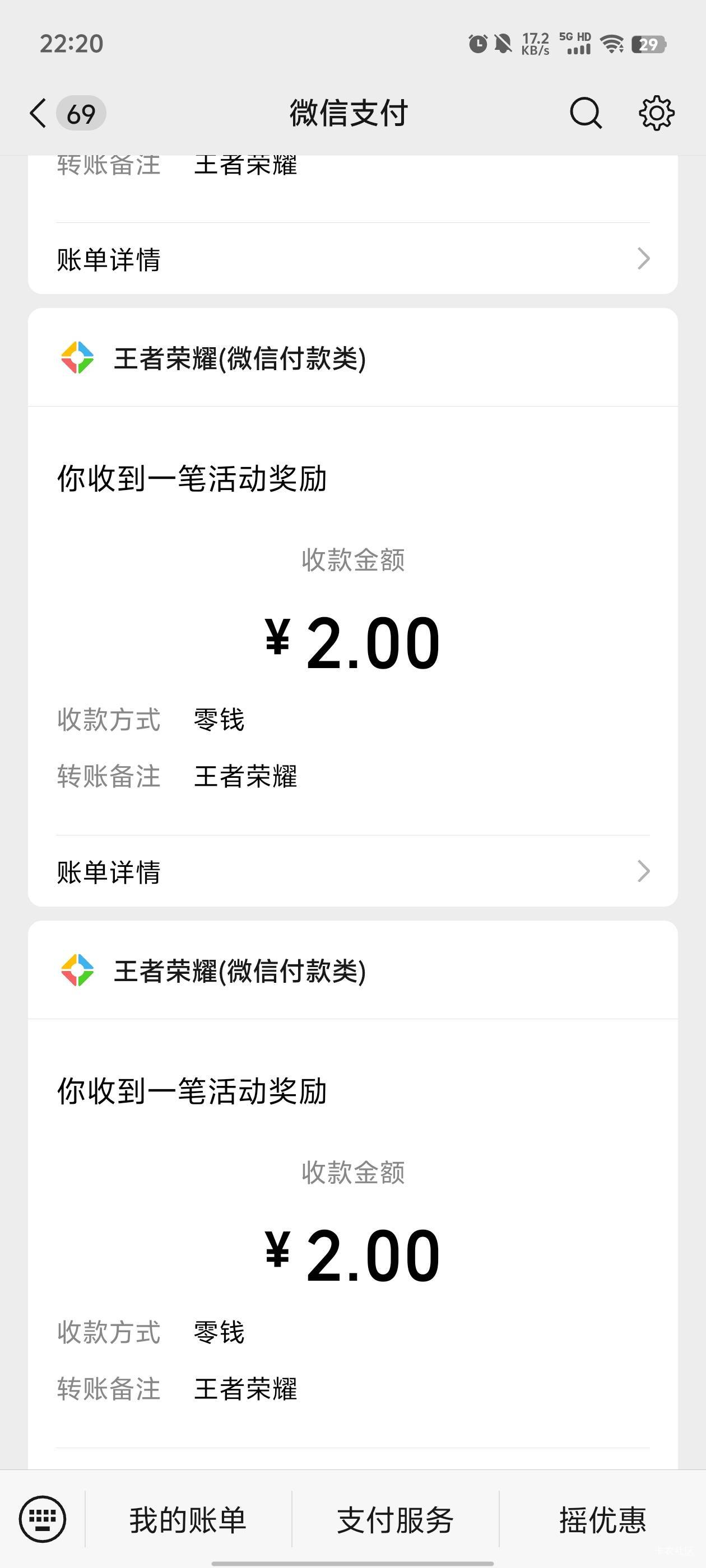Open search via the magnifier icon

tap(586, 113)
